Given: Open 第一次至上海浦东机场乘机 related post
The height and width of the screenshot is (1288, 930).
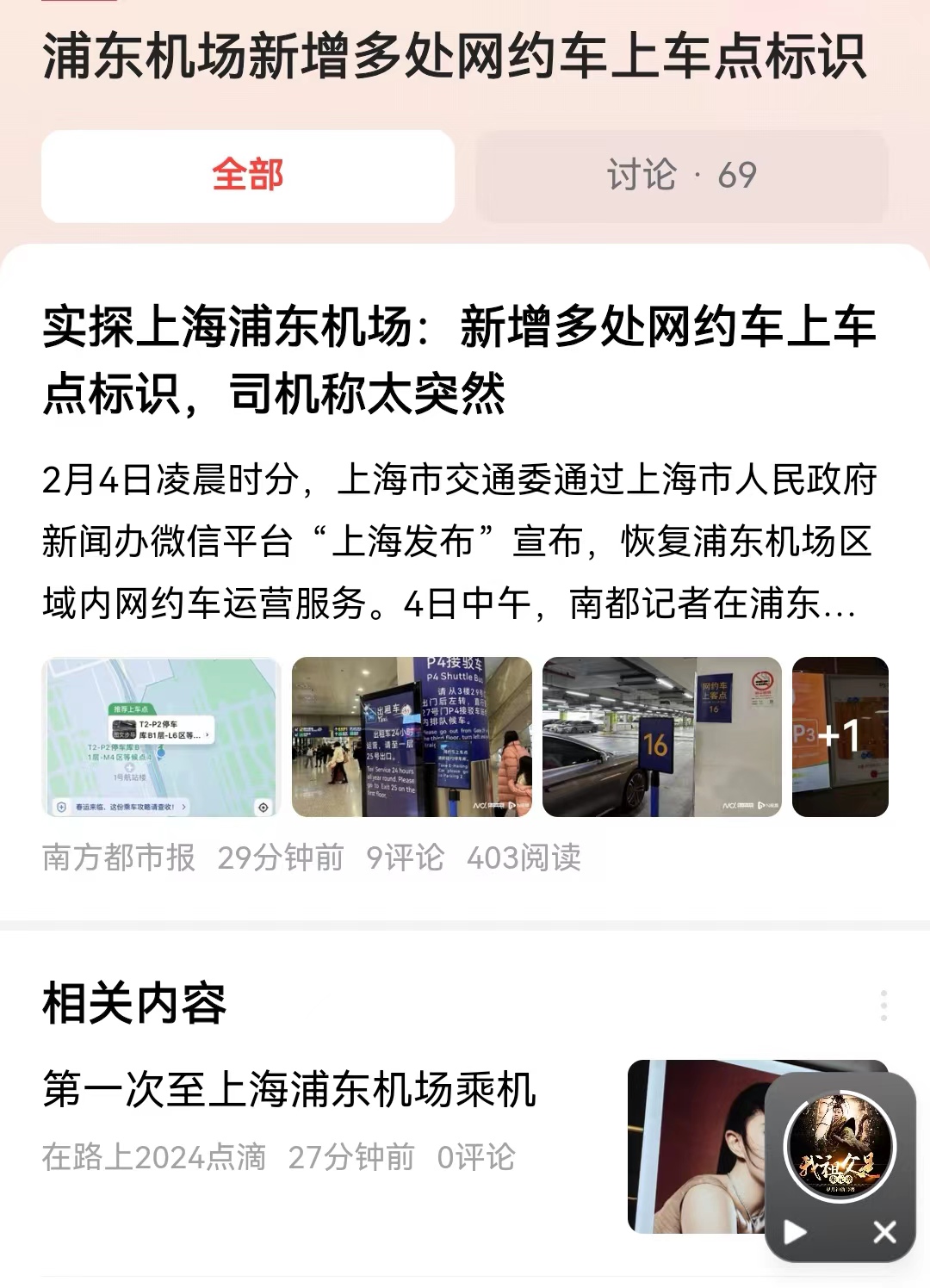Looking at the screenshot, I should click(x=289, y=1090).
